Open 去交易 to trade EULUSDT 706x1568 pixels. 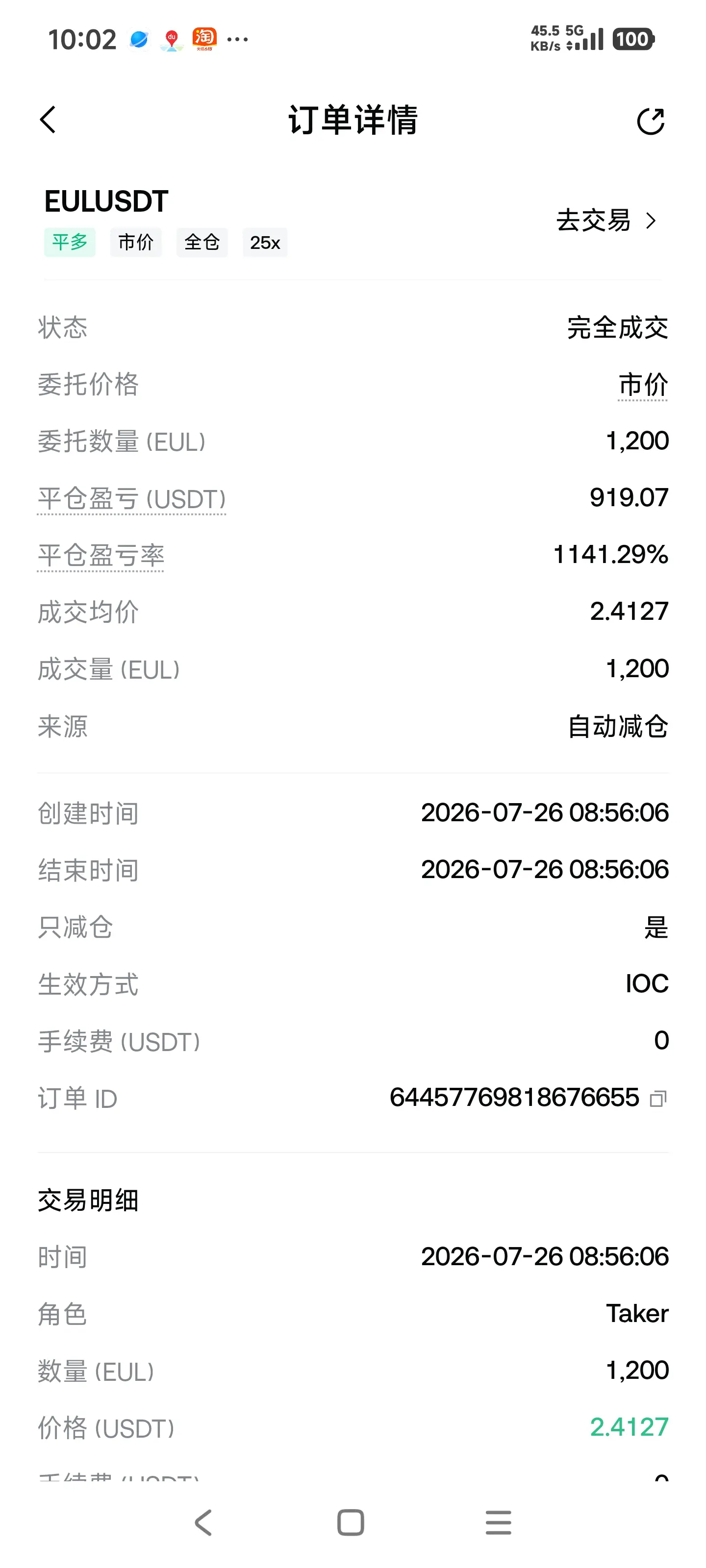pos(606,220)
